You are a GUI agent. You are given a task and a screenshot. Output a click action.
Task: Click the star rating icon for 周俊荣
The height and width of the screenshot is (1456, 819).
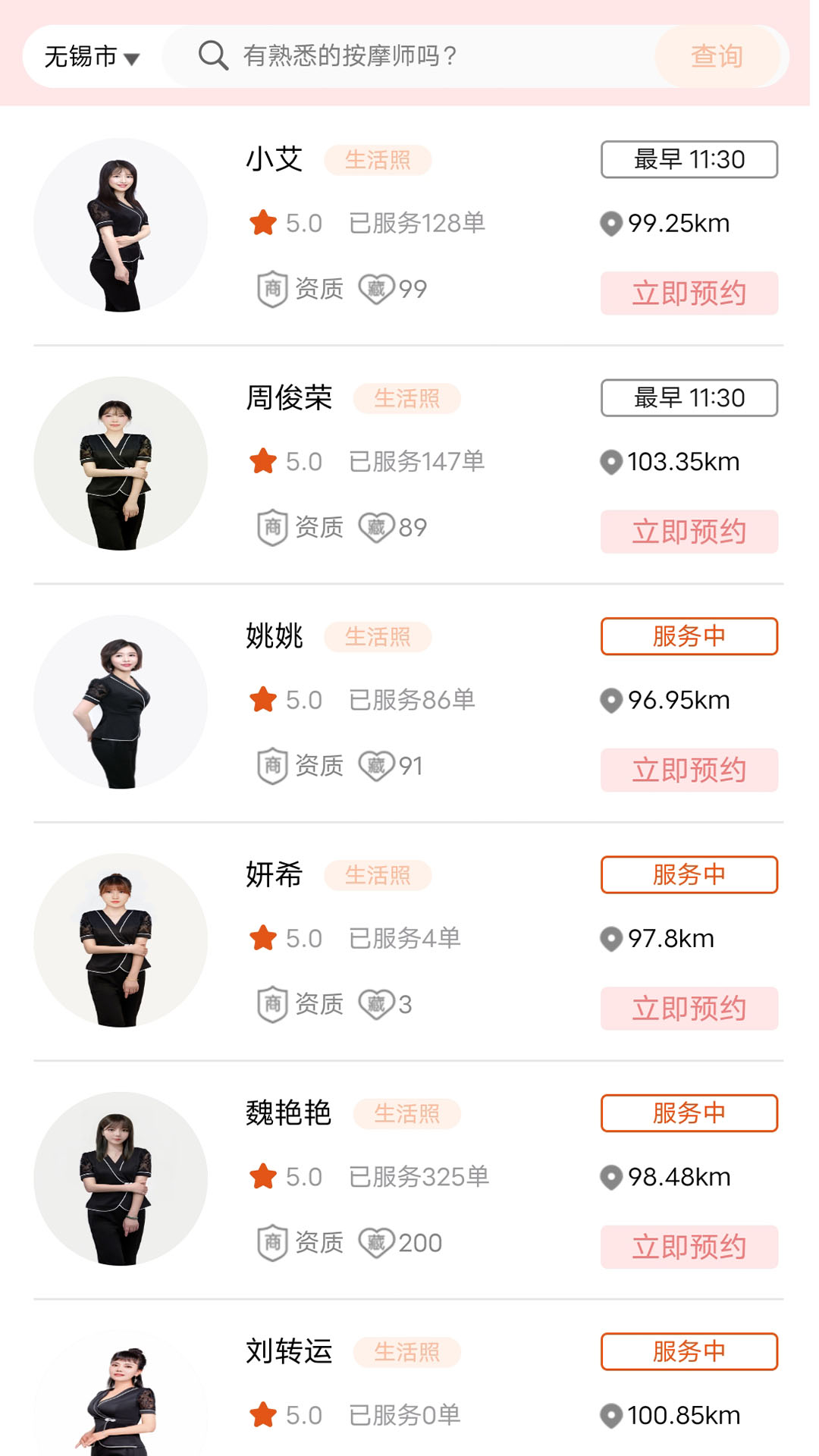coord(264,460)
